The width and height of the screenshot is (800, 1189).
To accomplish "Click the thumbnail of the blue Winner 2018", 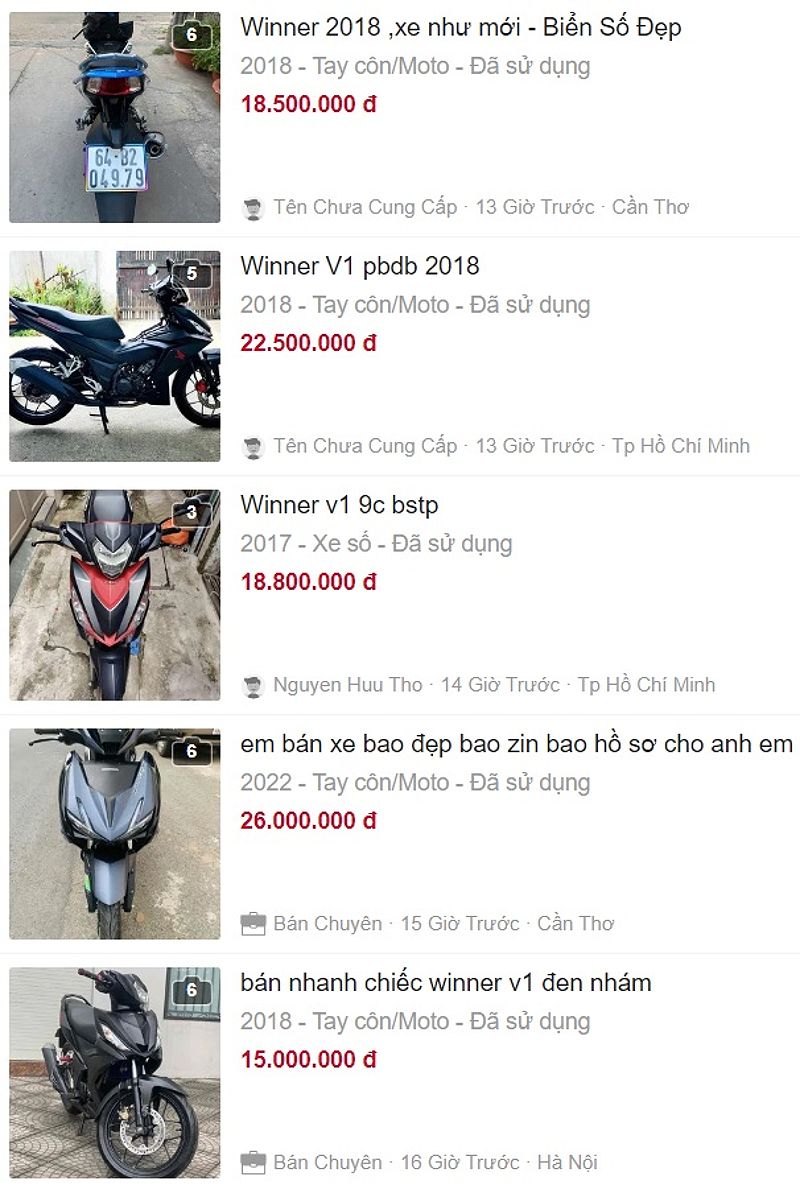I will click(114, 114).
